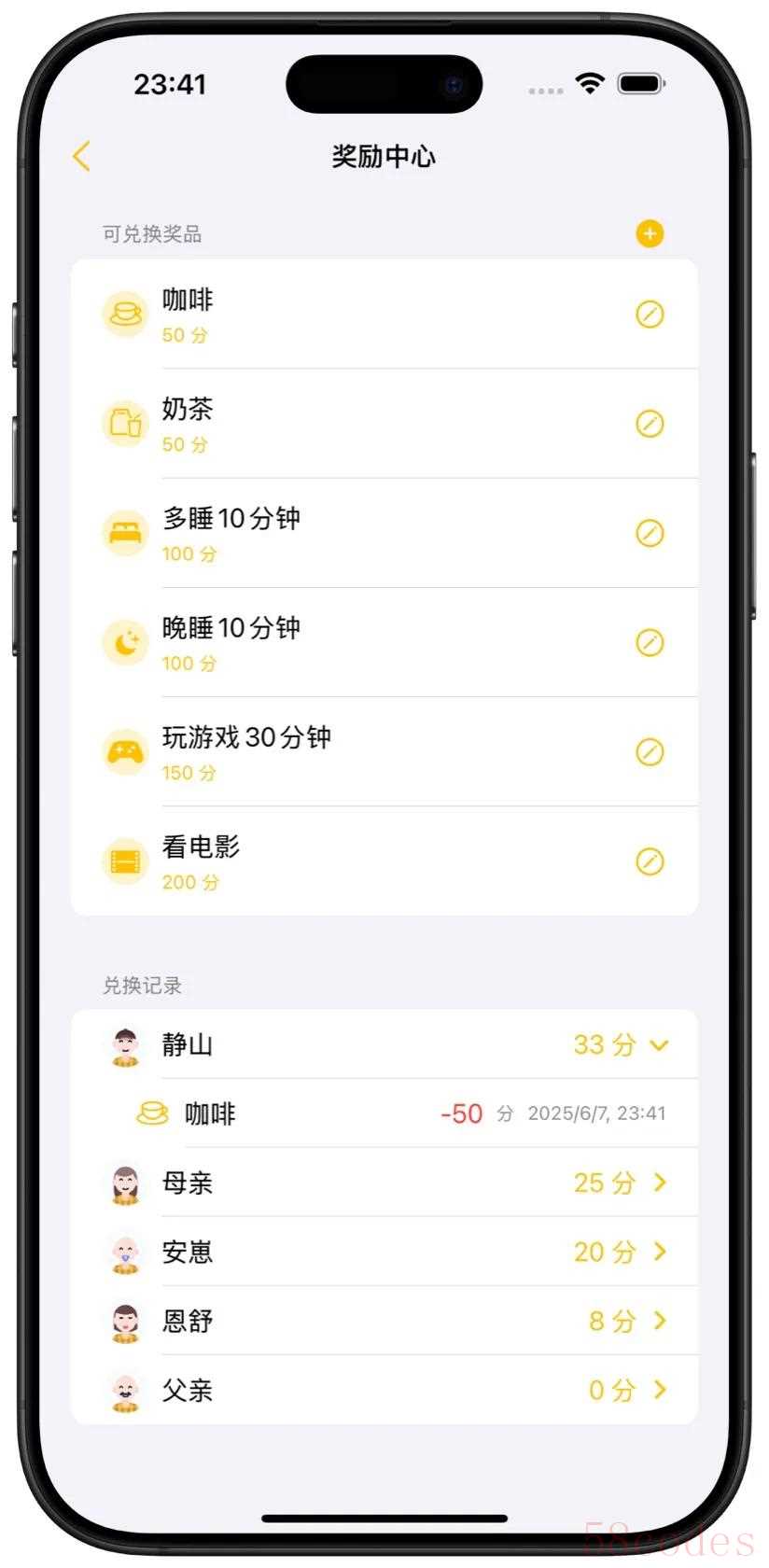Edit the 多睡10分钟 reward
Image resolution: width=769 pixels, height=1568 pixels.
[x=650, y=533]
